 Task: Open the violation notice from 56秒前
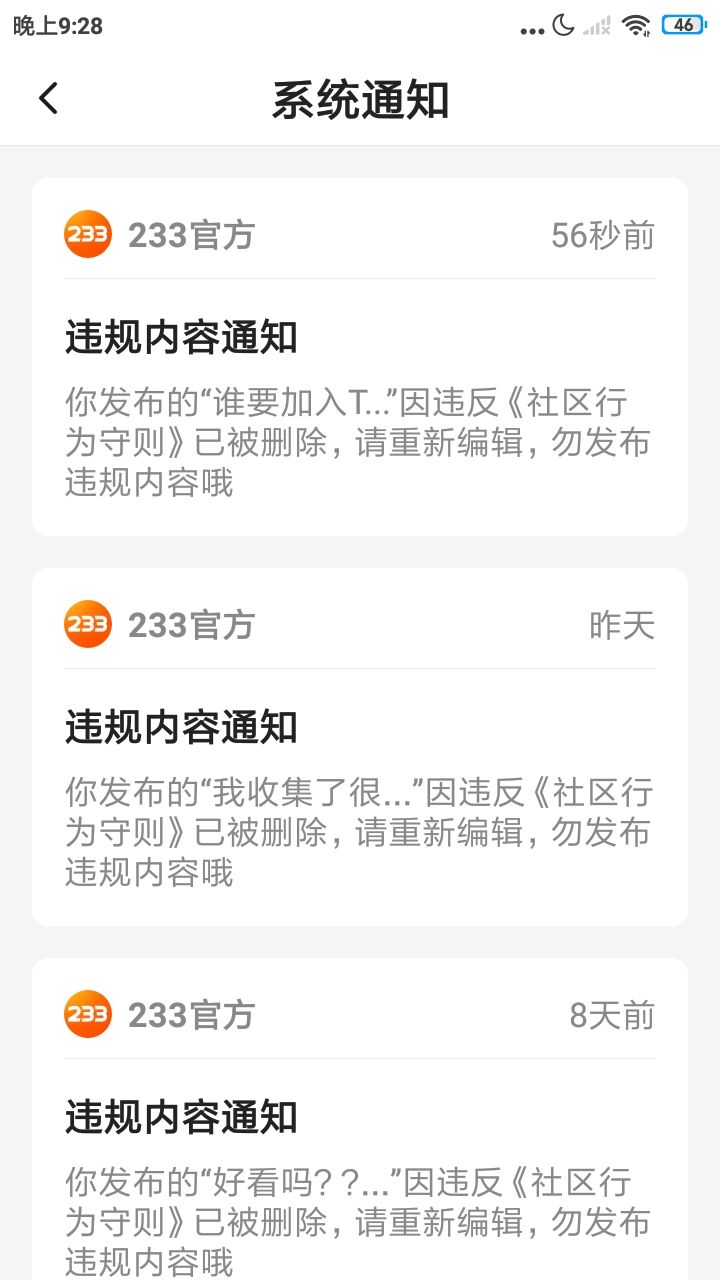pyautogui.click(x=360, y=357)
